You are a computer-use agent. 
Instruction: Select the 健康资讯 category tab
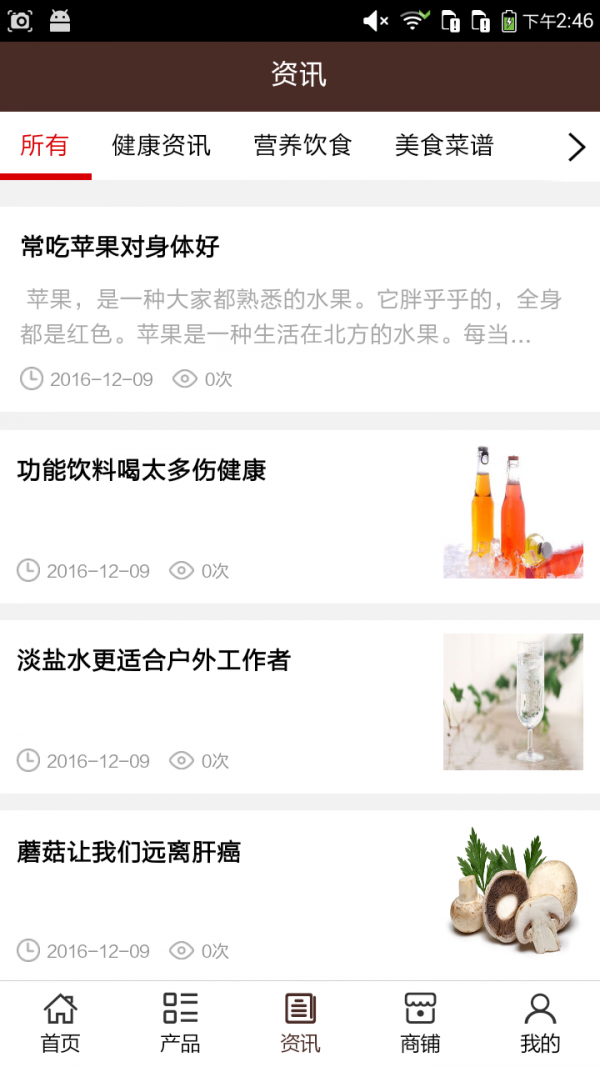point(161,146)
